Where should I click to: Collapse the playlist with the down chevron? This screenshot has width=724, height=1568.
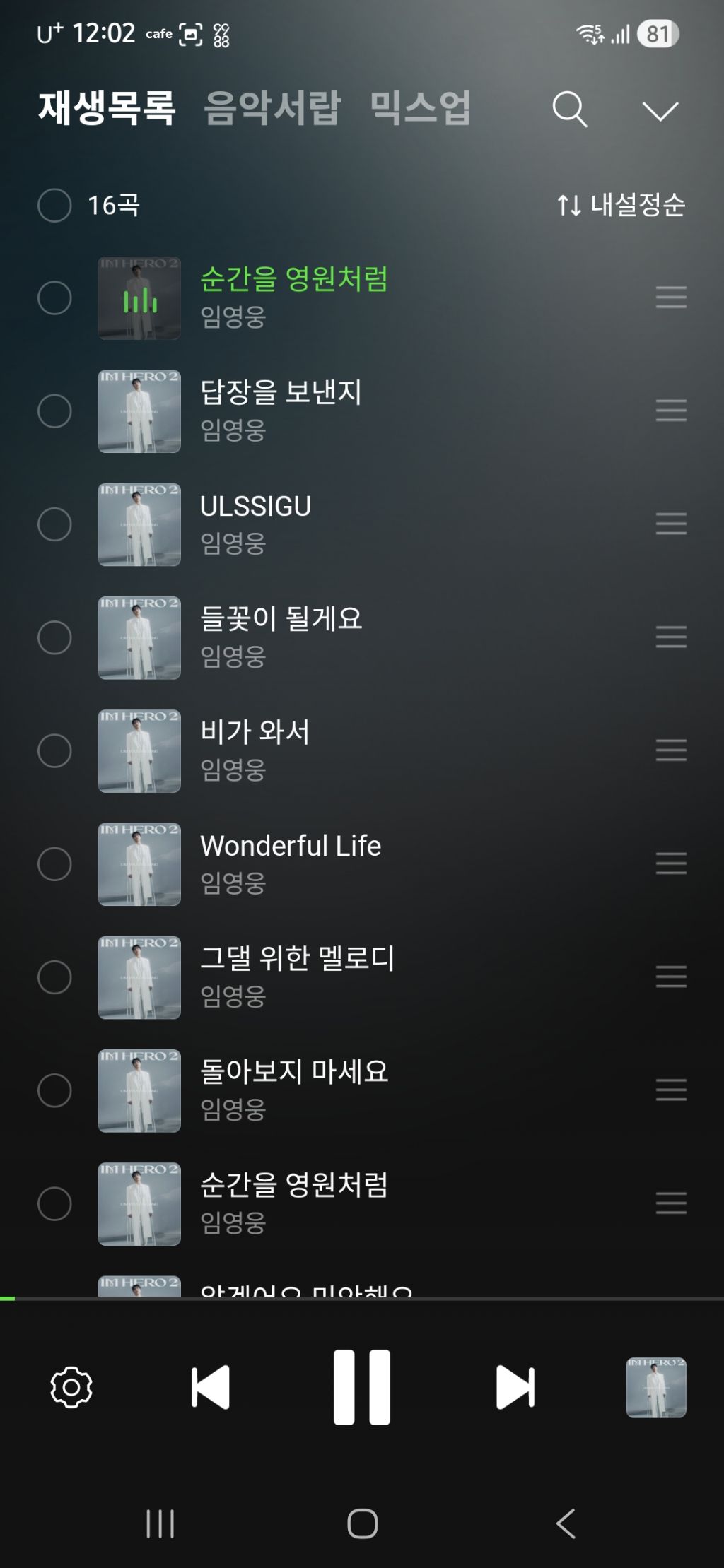click(660, 111)
